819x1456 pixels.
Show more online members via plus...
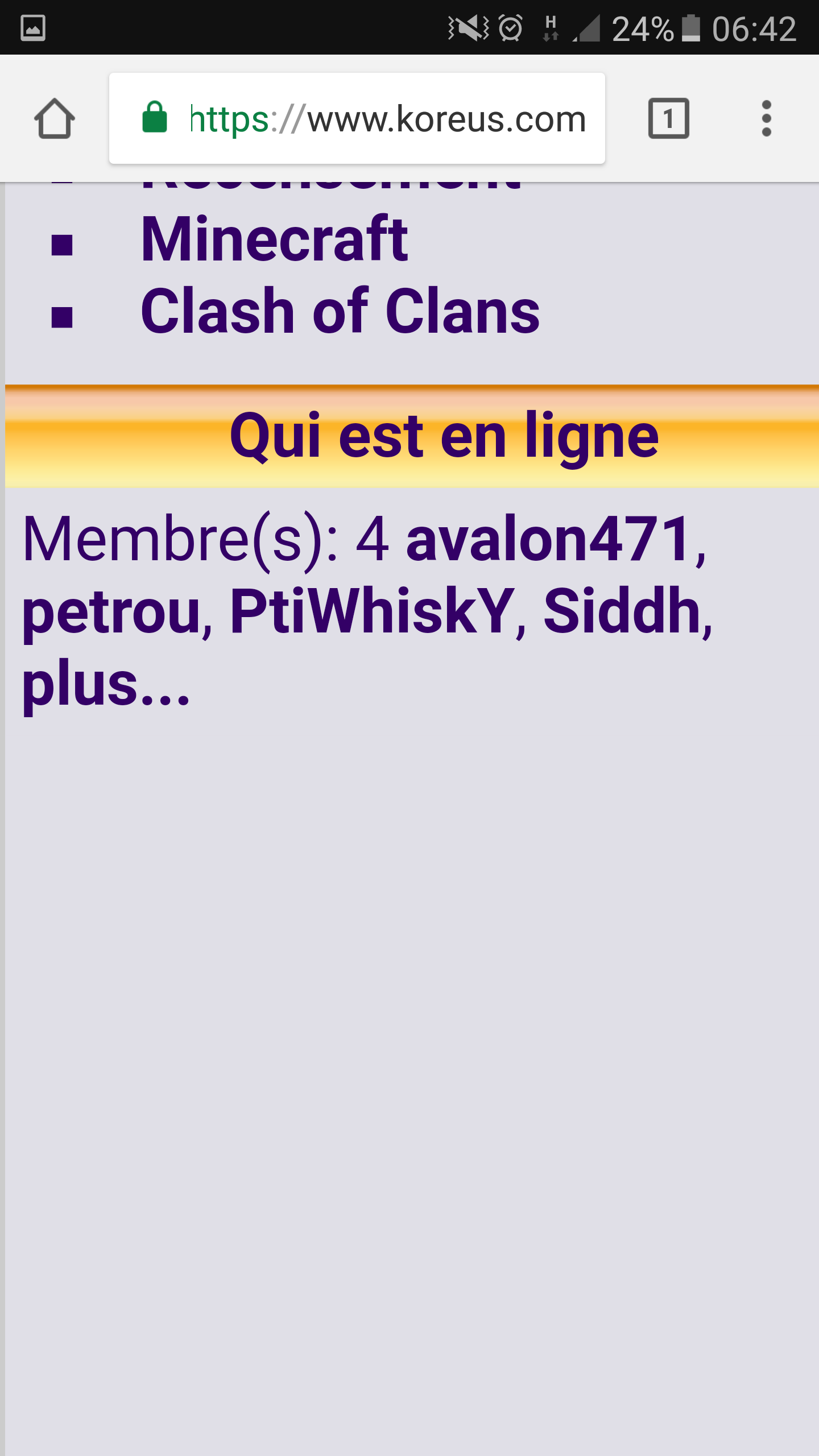point(105,684)
